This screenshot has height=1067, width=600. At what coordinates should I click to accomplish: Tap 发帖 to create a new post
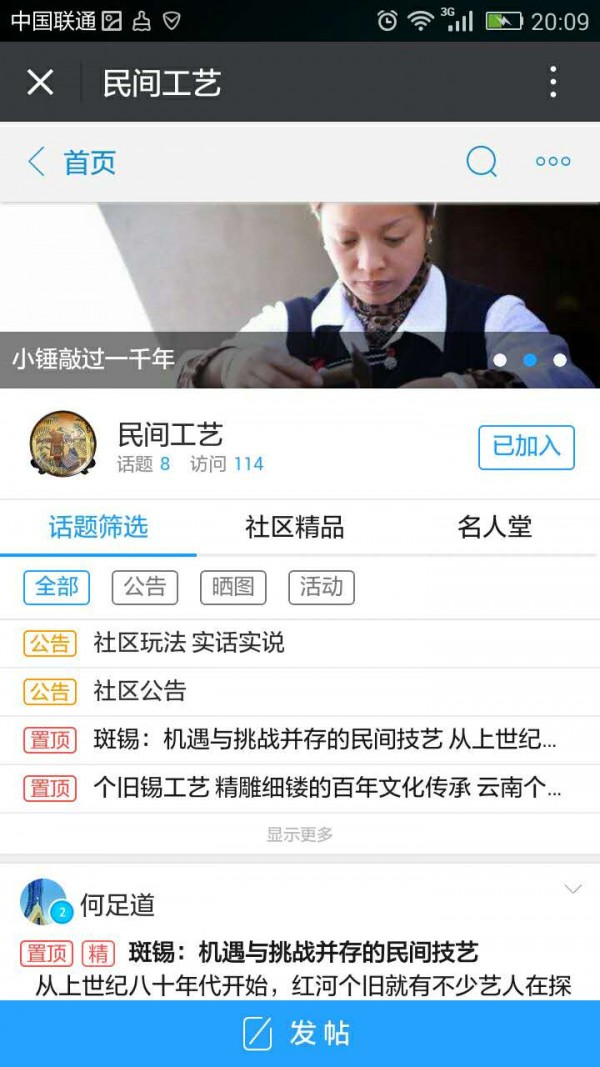coord(300,1033)
